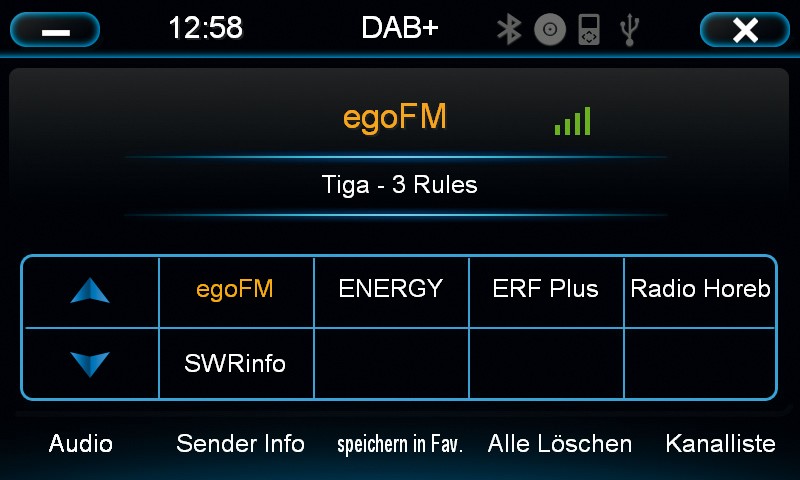Switch to ERF Plus station
This screenshot has height=480, width=800.
pos(546,290)
